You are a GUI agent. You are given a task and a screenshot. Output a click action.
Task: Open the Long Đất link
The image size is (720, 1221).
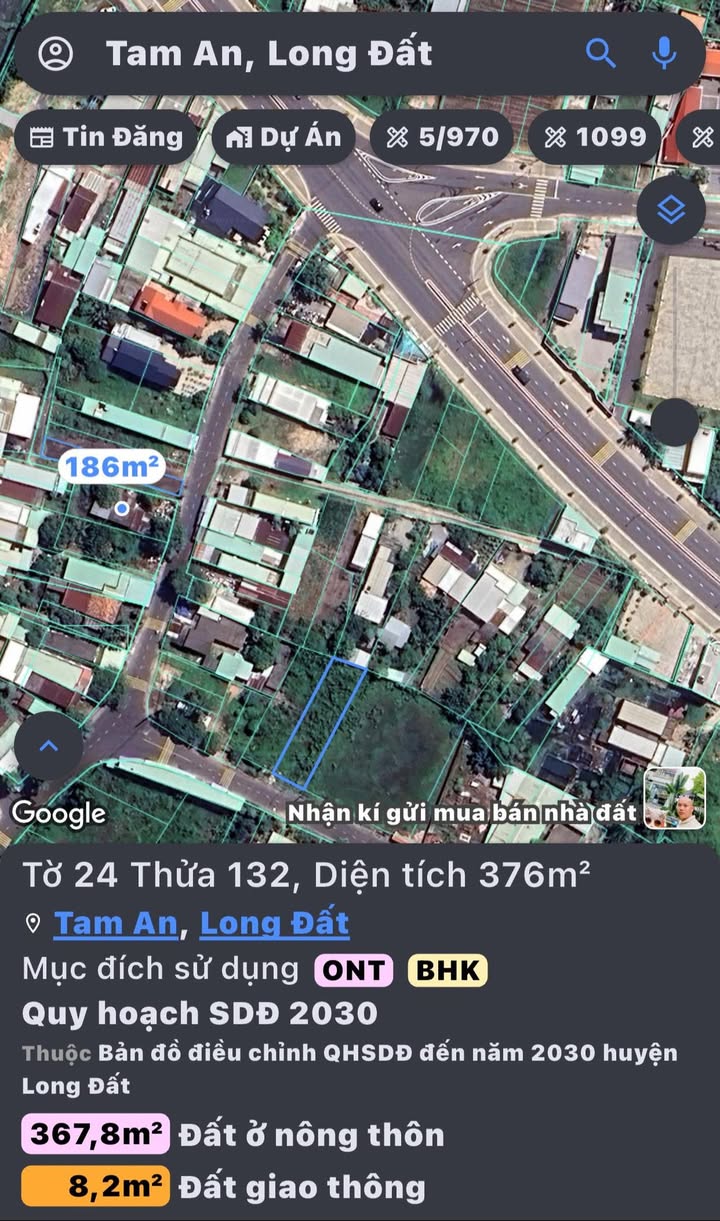tap(275, 922)
